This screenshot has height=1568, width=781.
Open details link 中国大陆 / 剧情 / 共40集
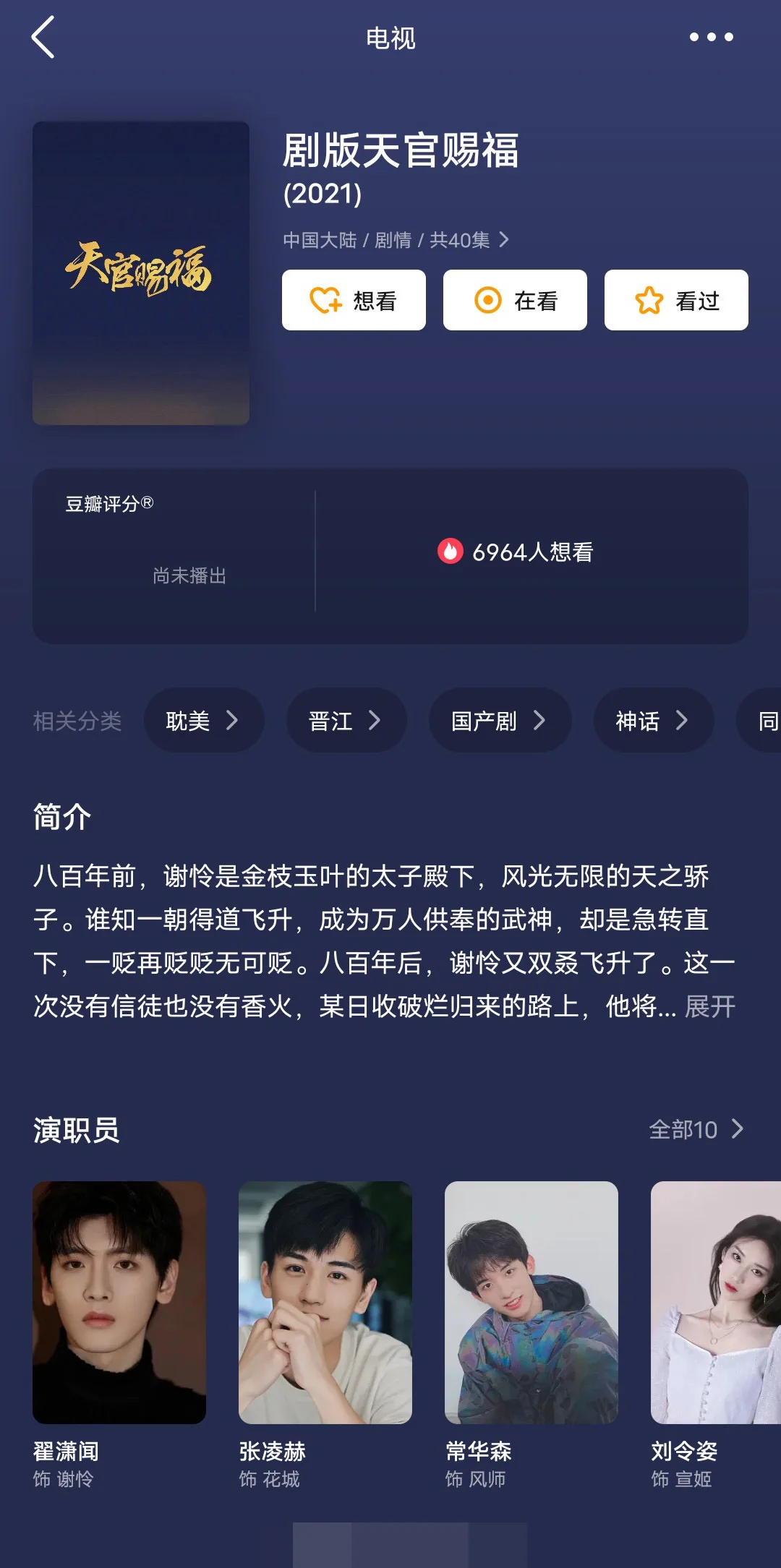[x=396, y=240]
